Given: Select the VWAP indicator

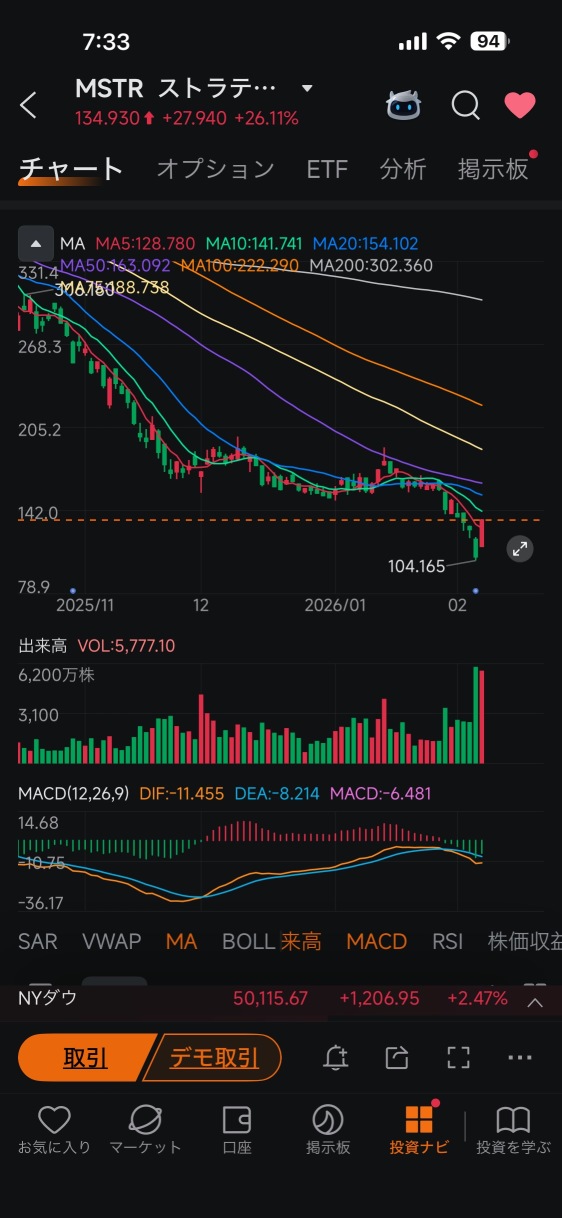Looking at the screenshot, I should tap(111, 941).
